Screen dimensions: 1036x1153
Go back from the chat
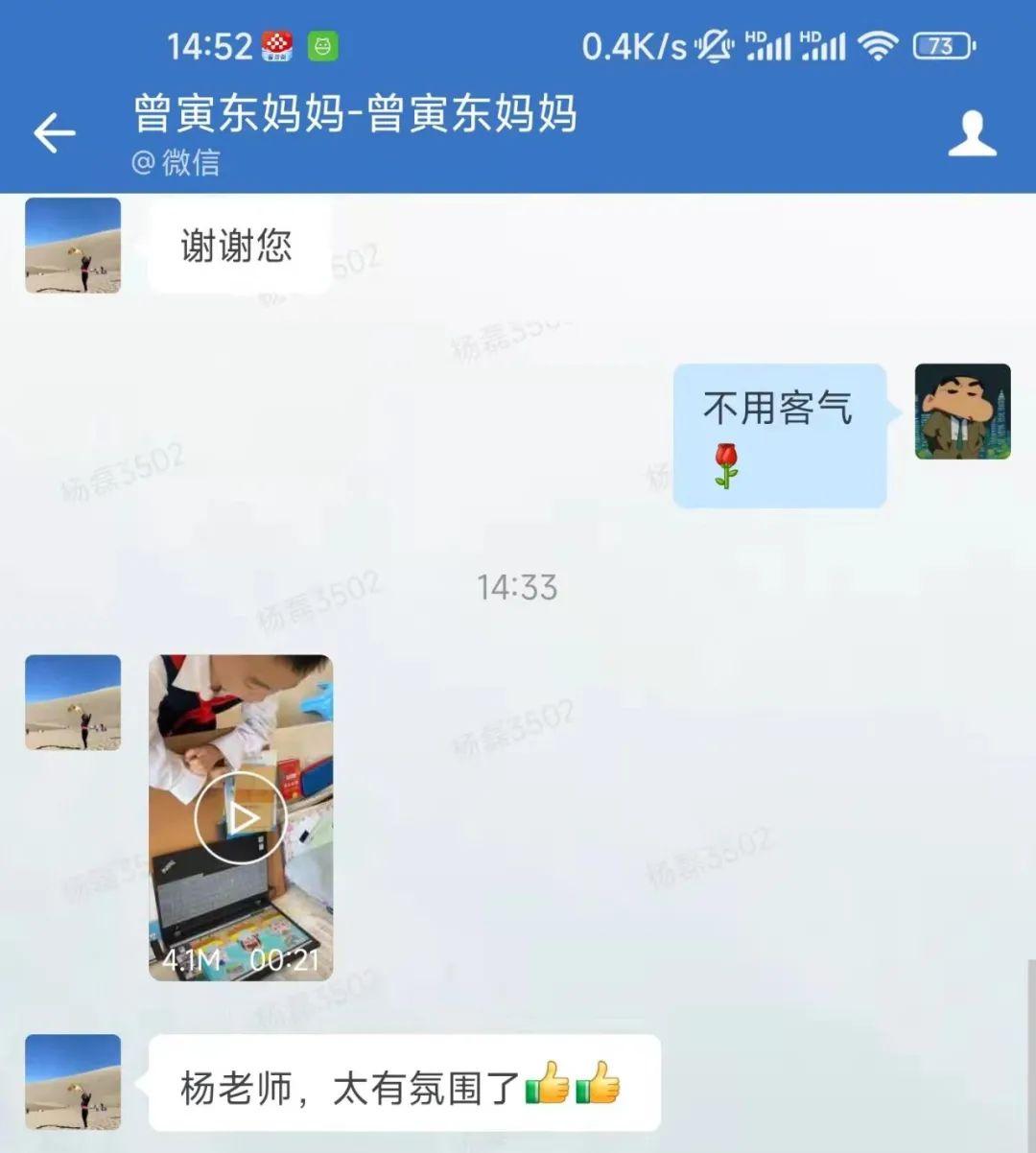pos(55,132)
